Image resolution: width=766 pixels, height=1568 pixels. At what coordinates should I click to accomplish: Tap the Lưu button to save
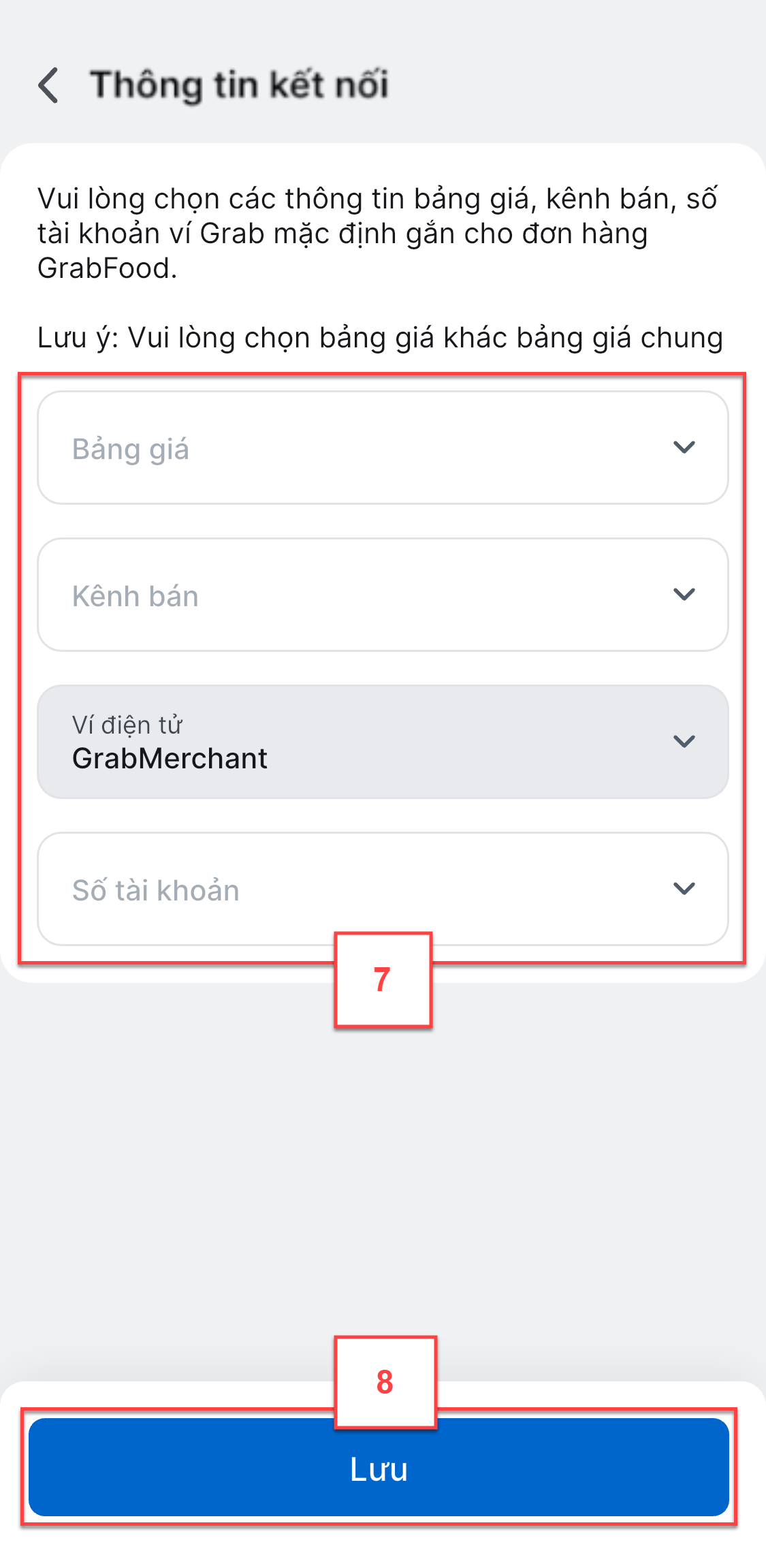click(x=379, y=1467)
